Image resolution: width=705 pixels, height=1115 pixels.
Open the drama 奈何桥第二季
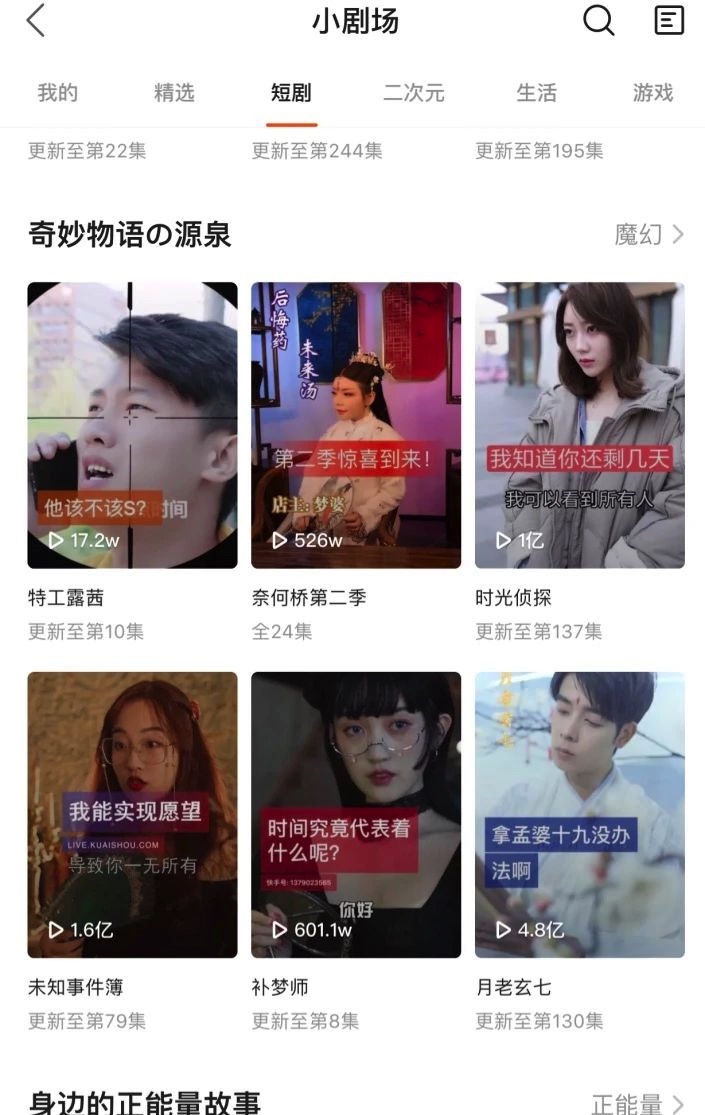point(356,425)
